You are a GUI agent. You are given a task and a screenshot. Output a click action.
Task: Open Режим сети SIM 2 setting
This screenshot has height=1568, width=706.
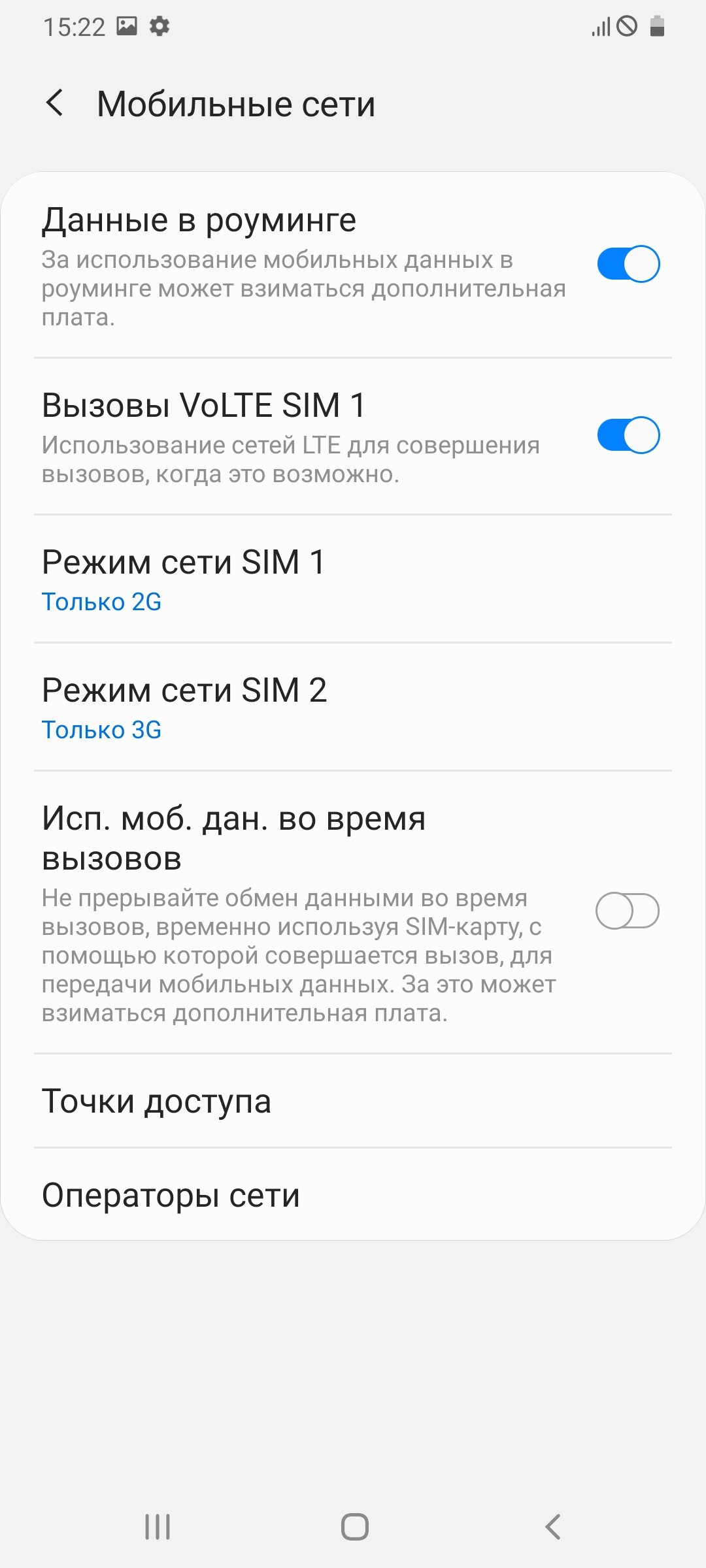pyautogui.click(x=353, y=708)
